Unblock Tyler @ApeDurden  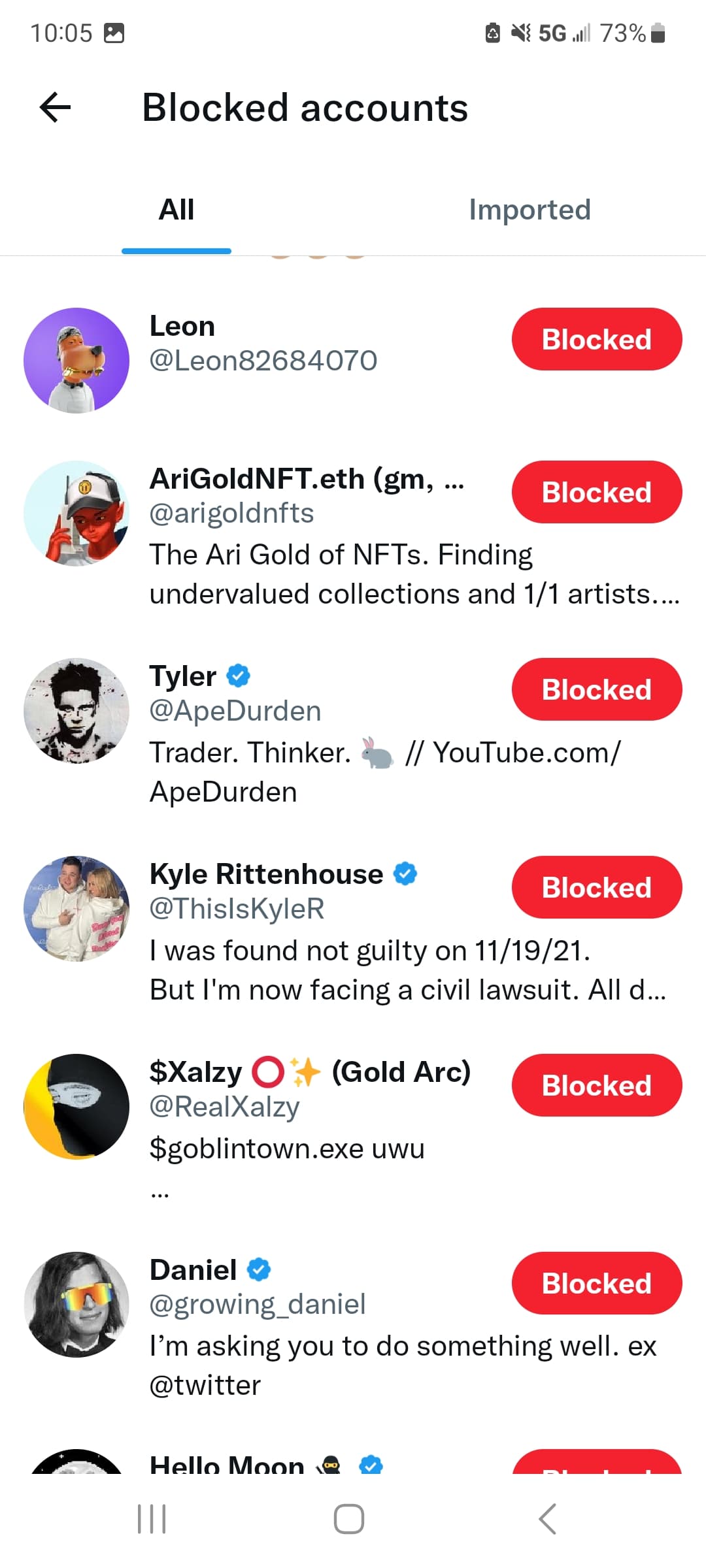[x=597, y=689]
